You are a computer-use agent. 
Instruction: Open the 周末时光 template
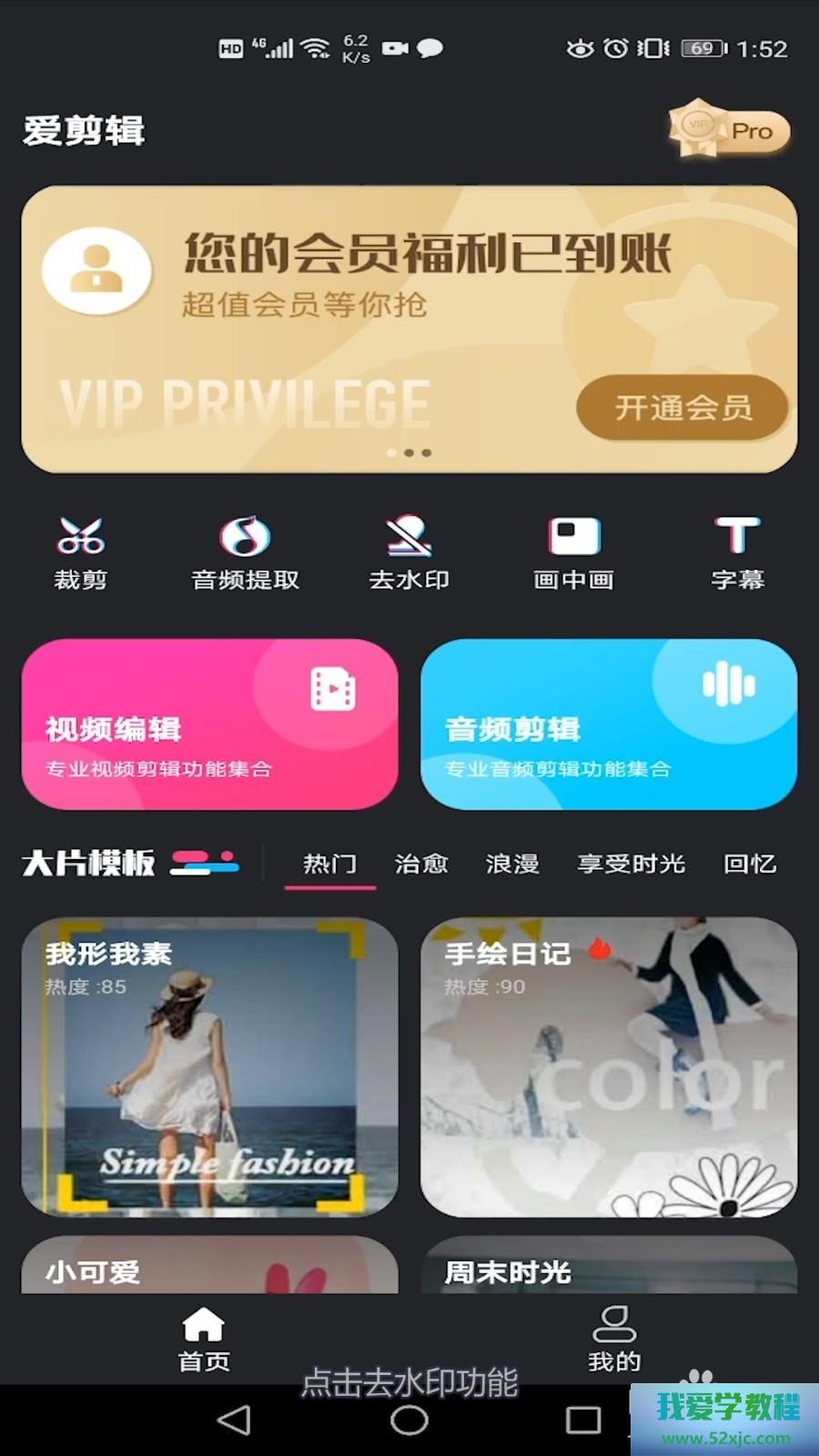point(608,1267)
